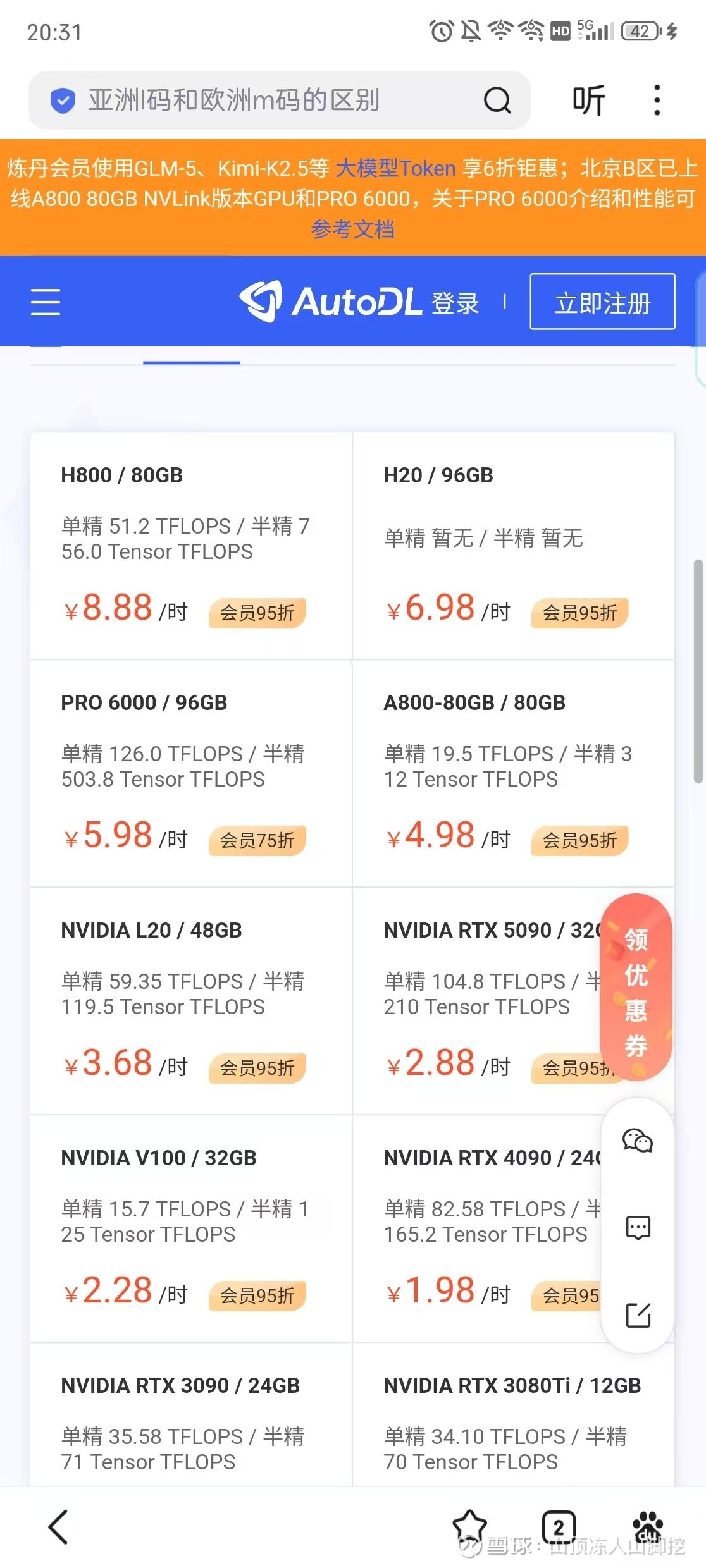Tap the 听 listen button
706x1568 pixels.
pyautogui.click(x=588, y=101)
